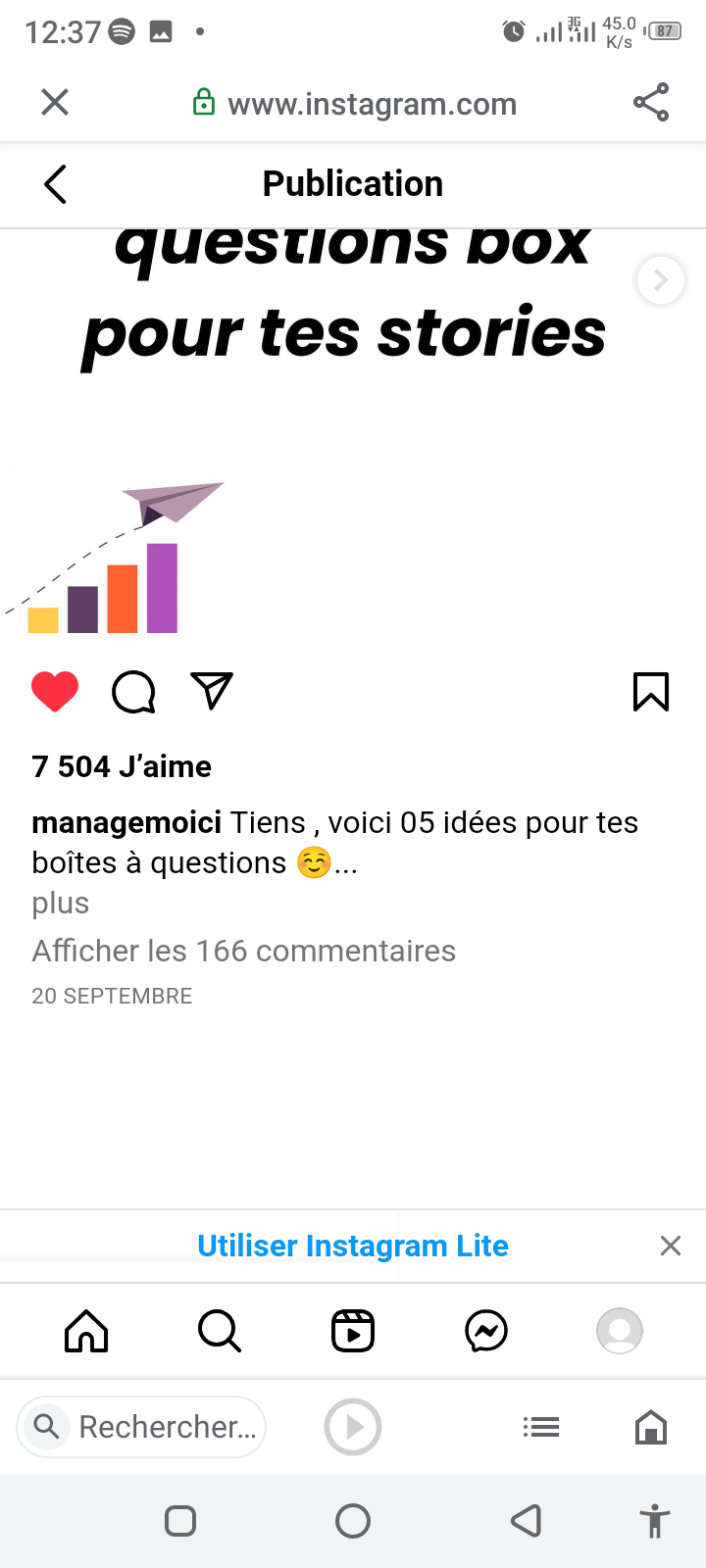Return to the system home screen
706x1568 pixels.
[353, 1521]
